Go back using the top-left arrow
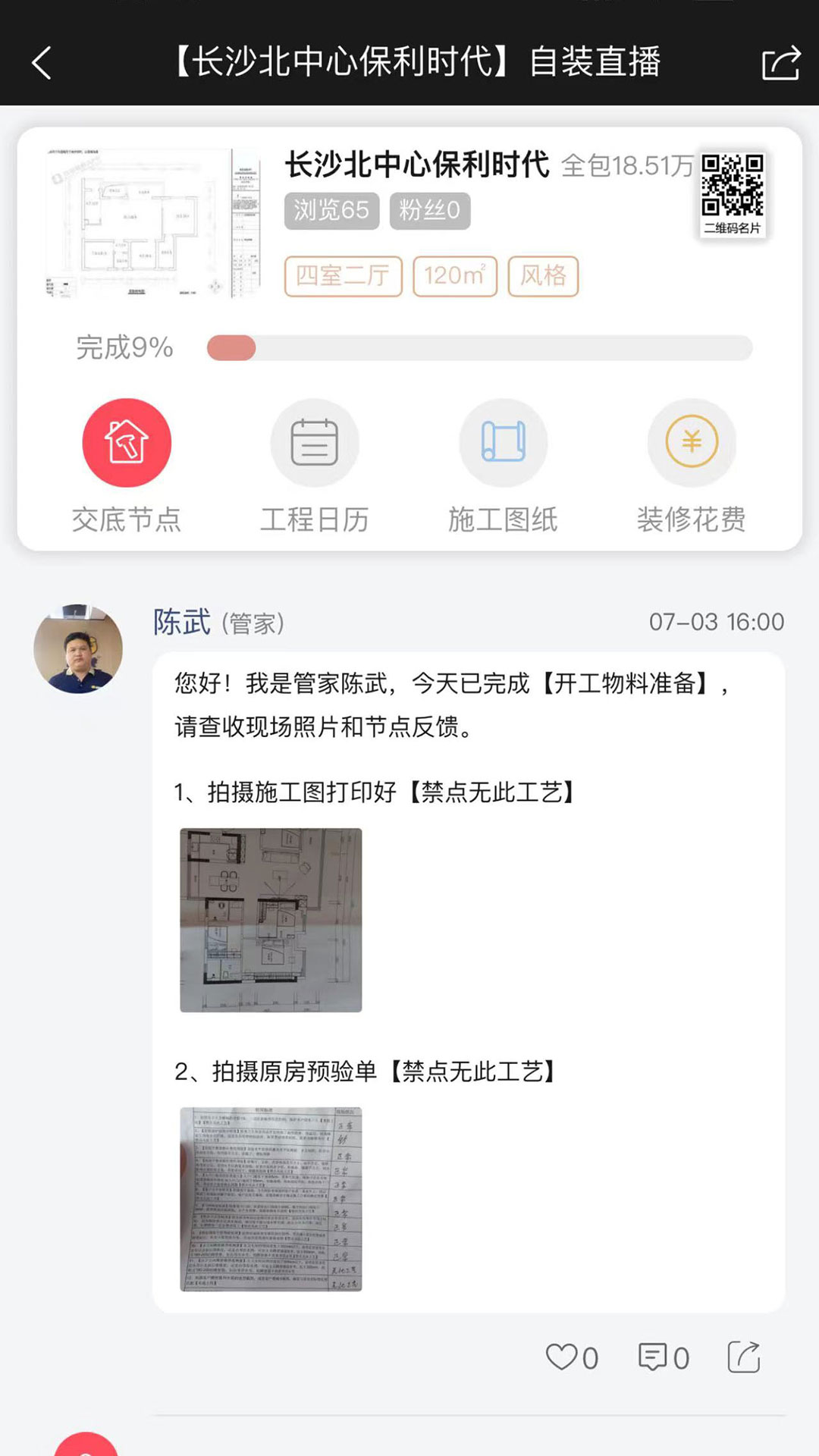This screenshot has height=1456, width=819. (42, 62)
